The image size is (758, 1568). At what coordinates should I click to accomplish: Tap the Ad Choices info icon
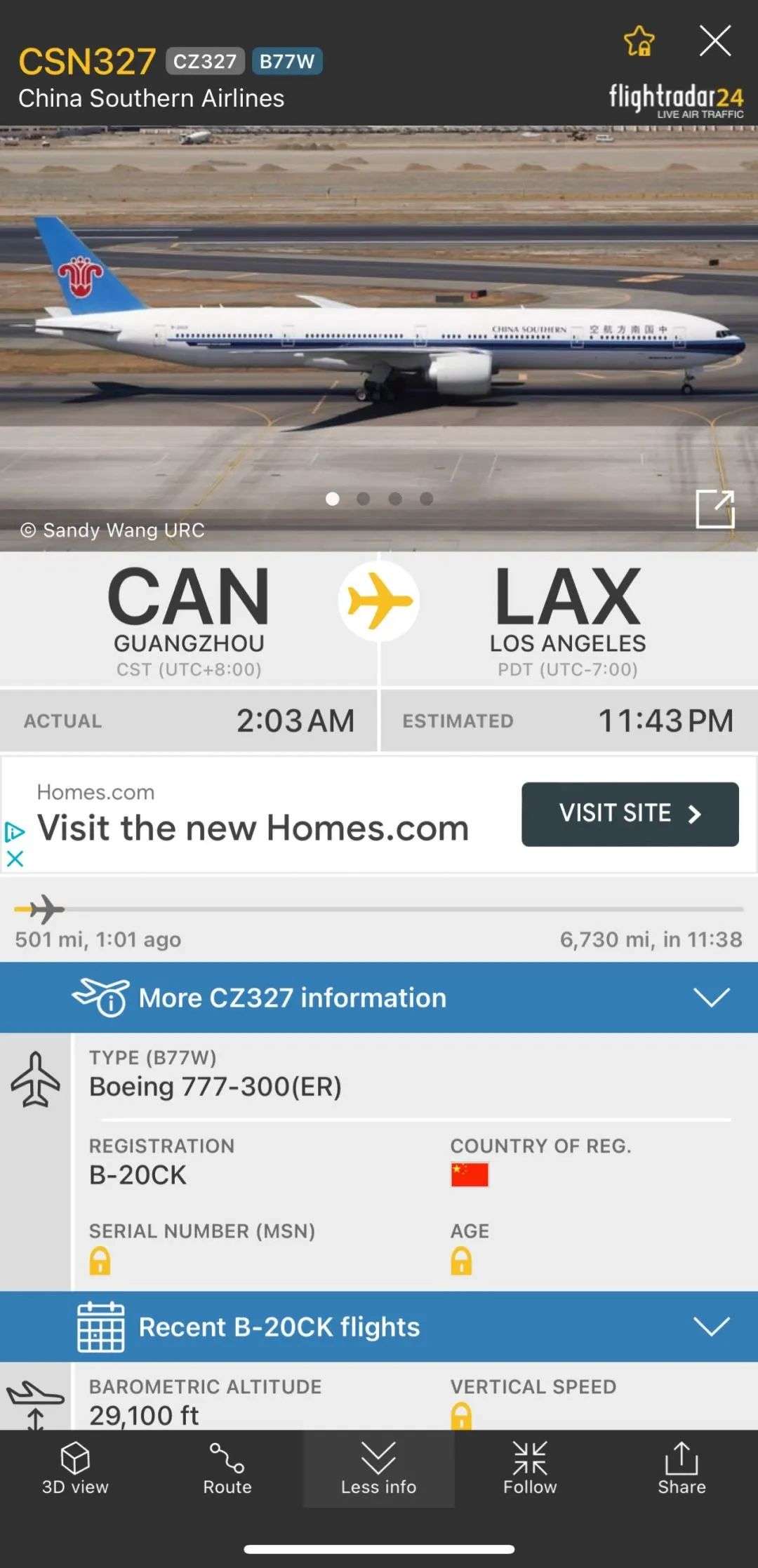pos(15,832)
